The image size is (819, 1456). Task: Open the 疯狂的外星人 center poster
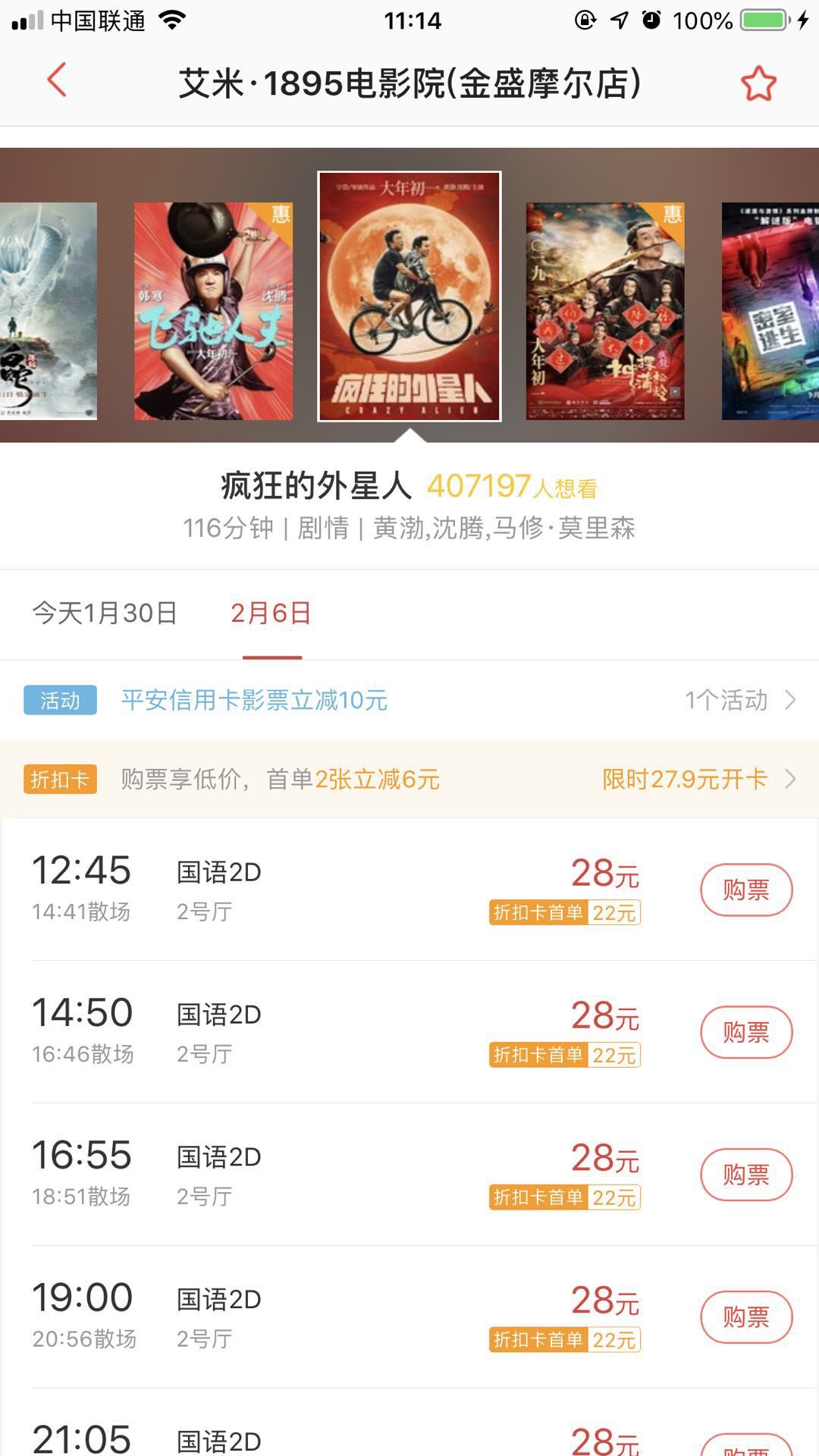[409, 296]
